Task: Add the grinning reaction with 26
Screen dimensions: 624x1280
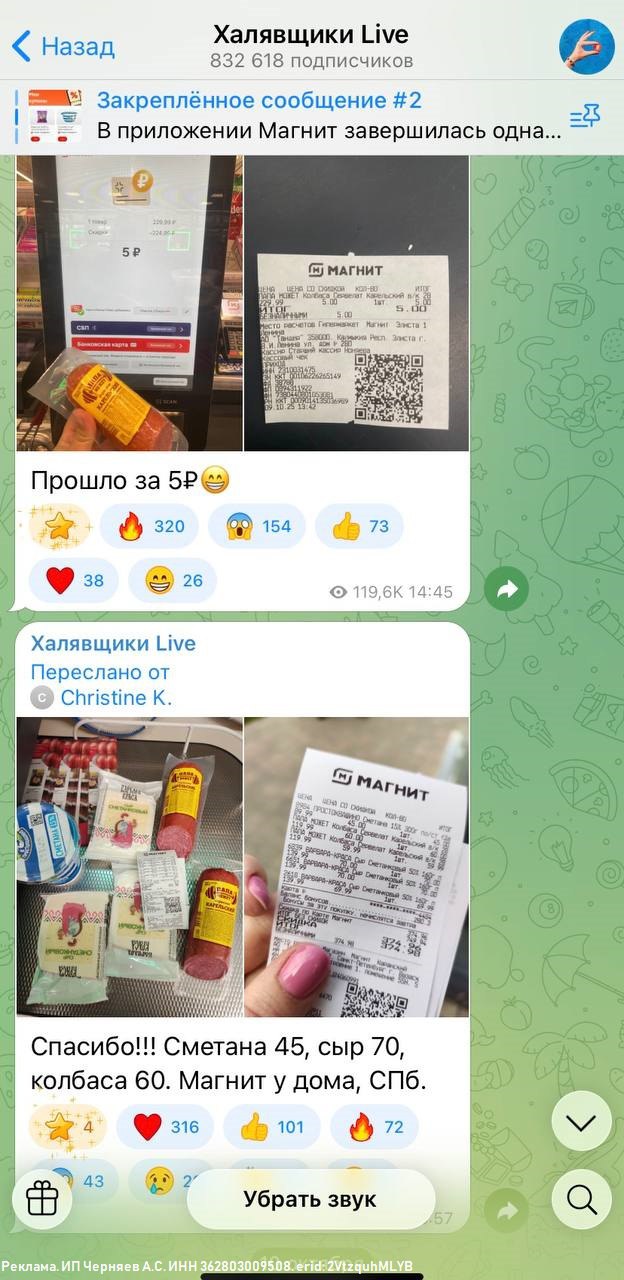Action: point(172,580)
